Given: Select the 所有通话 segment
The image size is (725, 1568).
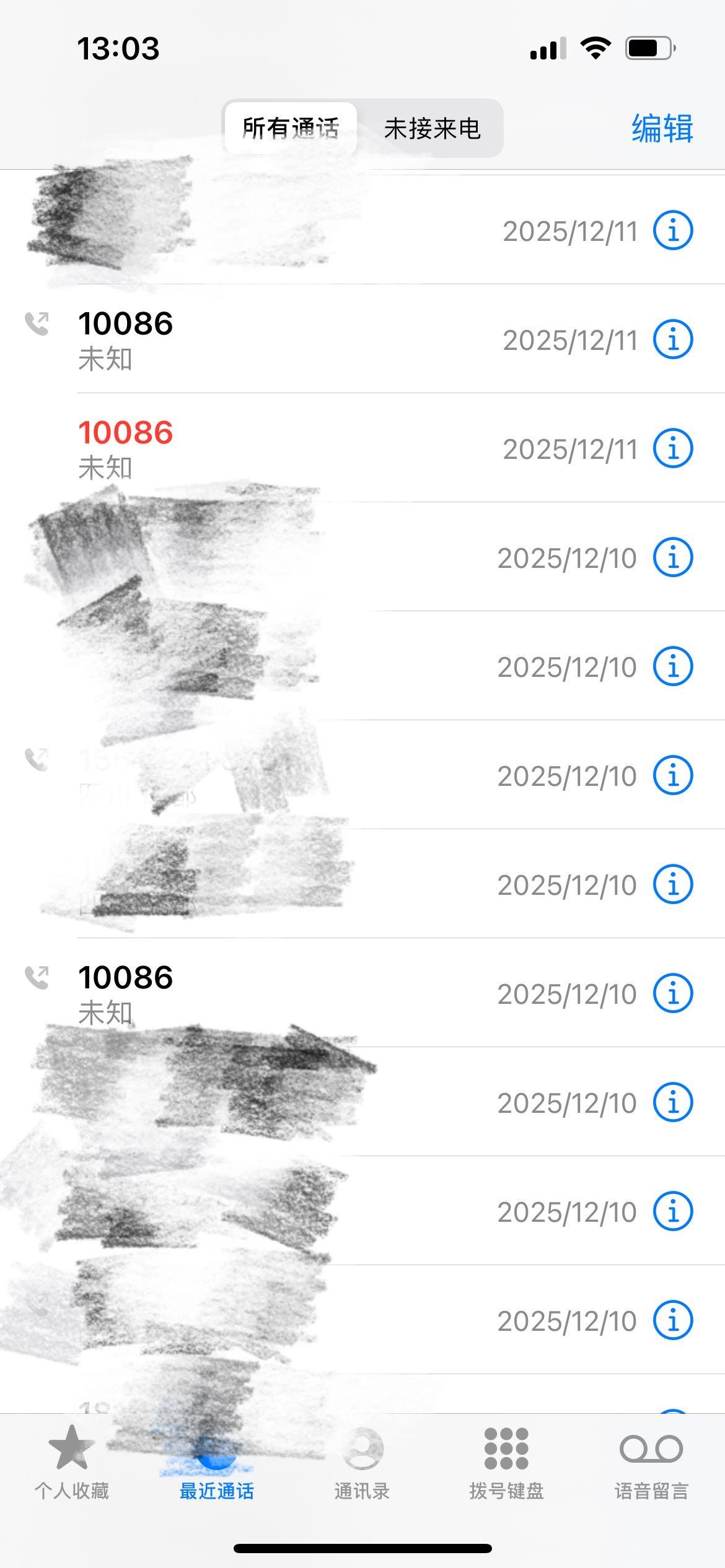Looking at the screenshot, I should click(x=291, y=128).
